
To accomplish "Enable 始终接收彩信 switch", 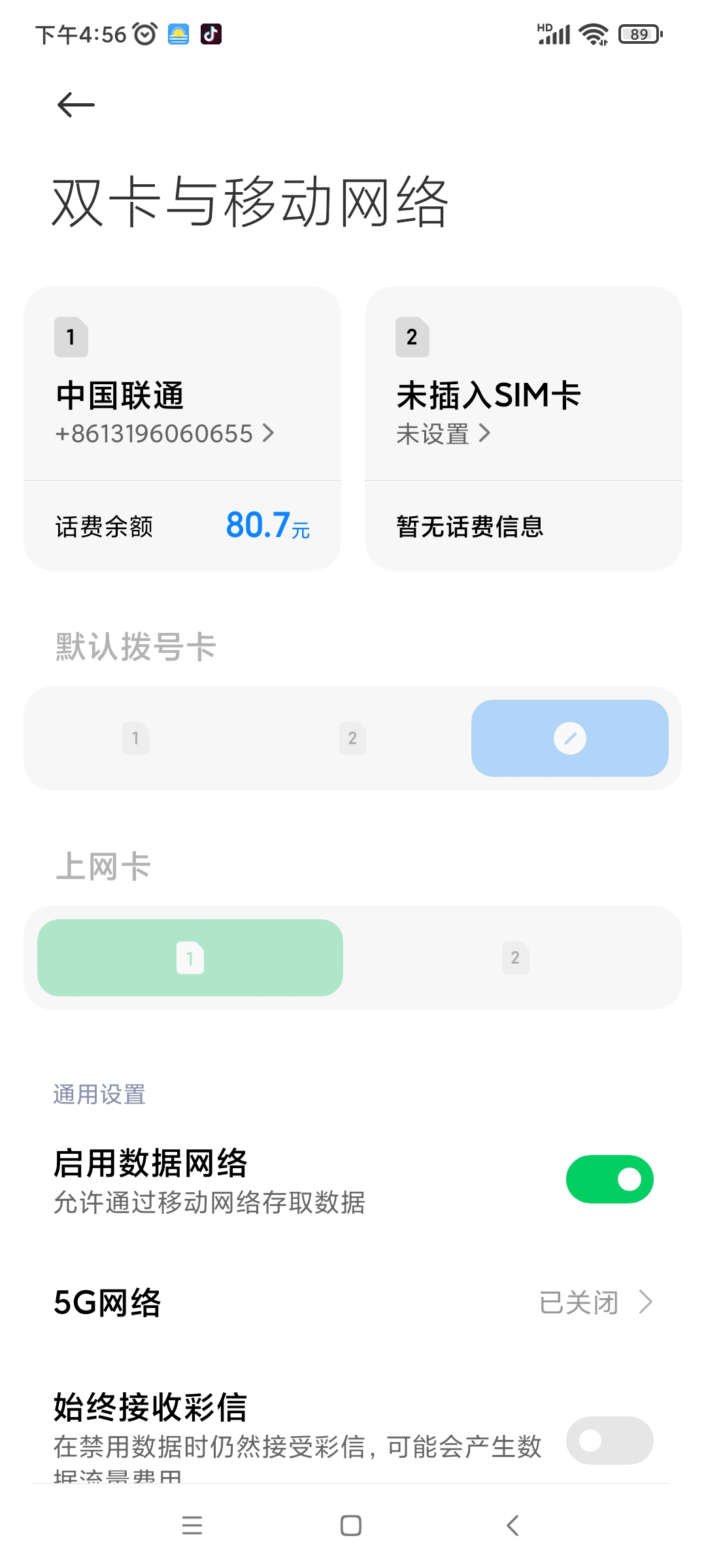I will click(609, 1441).
